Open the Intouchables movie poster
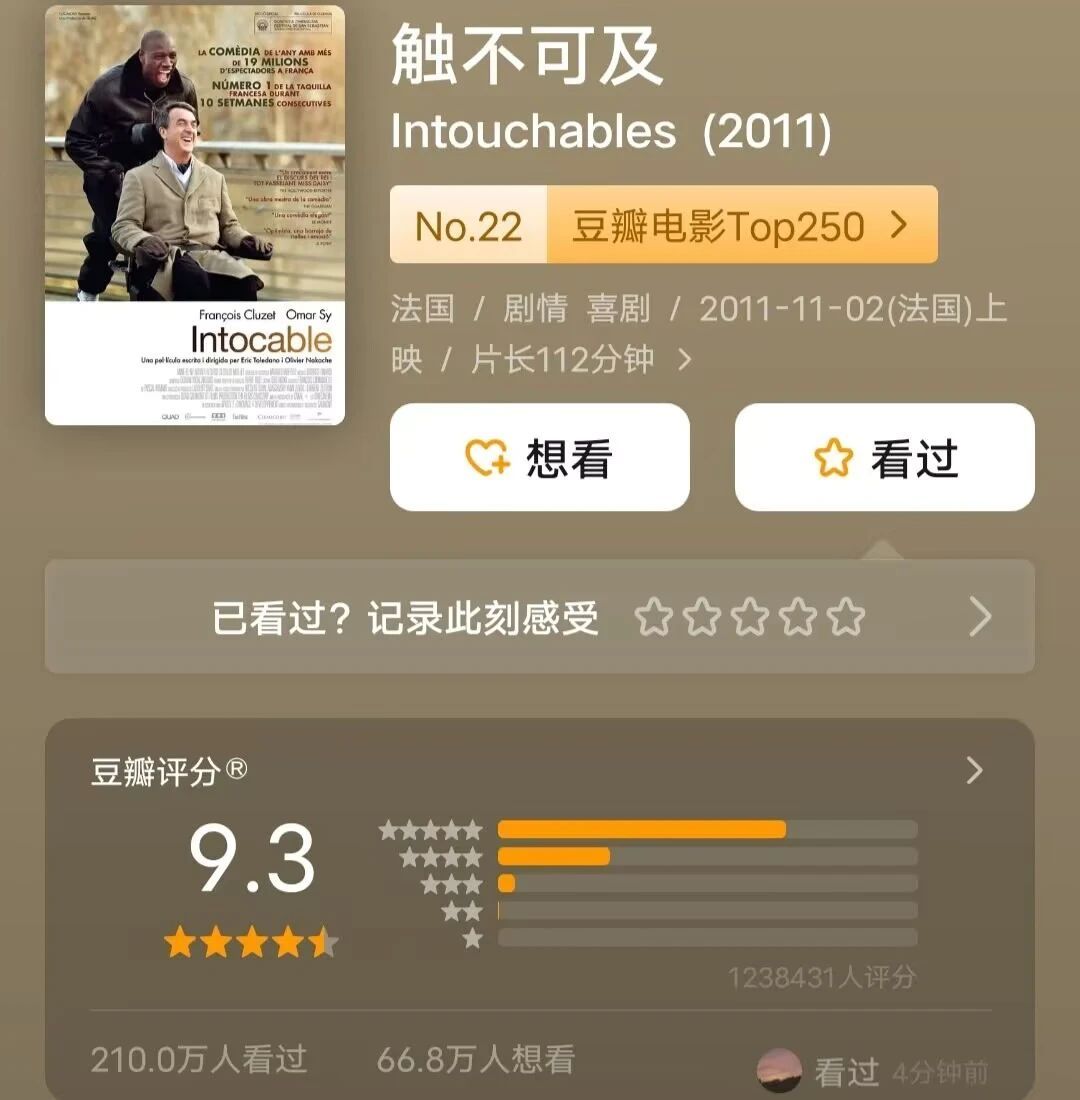 point(195,215)
